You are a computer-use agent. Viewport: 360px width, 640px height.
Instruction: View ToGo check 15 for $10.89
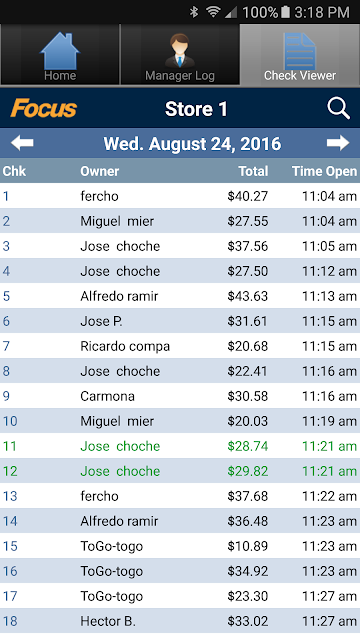(180, 546)
